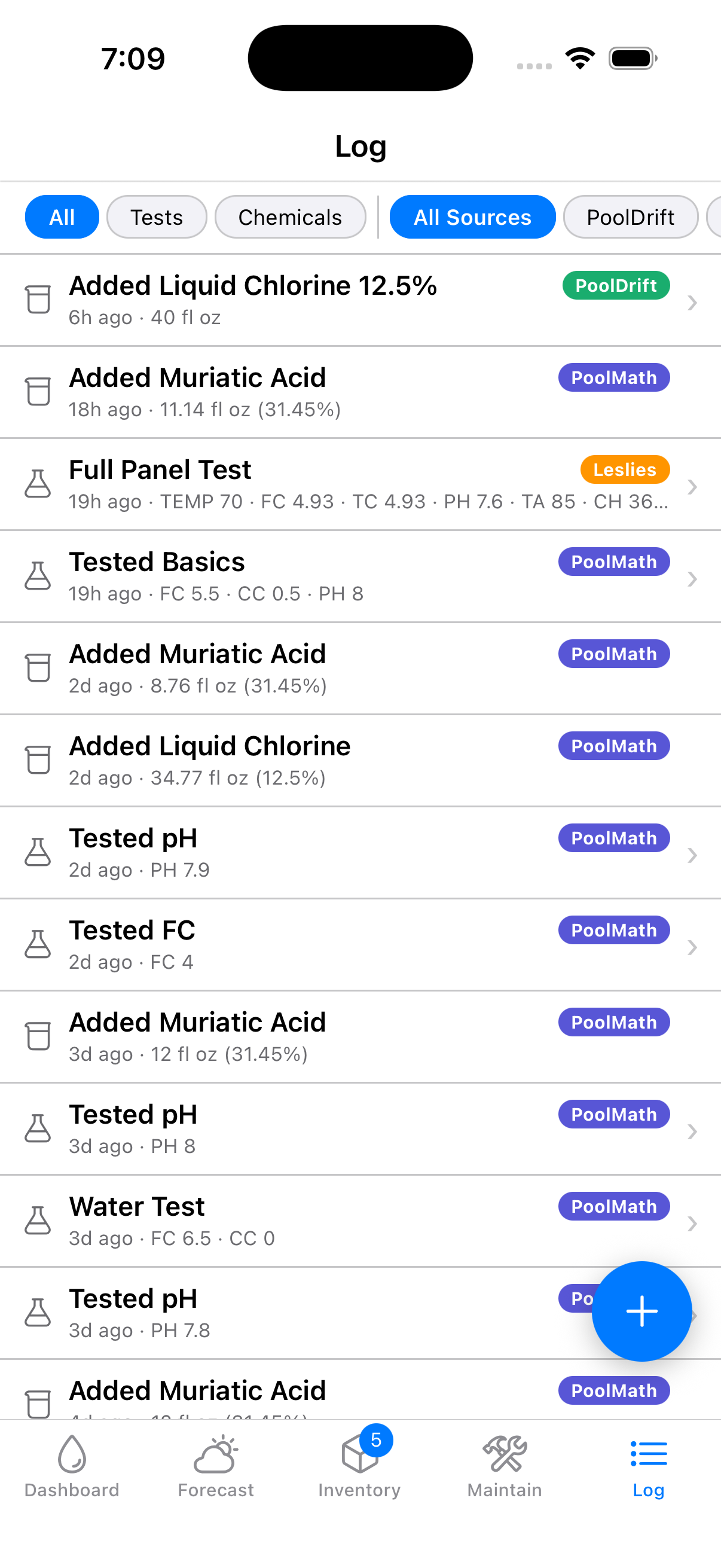Tap the flask icon next to Full Panel Test

(38, 484)
